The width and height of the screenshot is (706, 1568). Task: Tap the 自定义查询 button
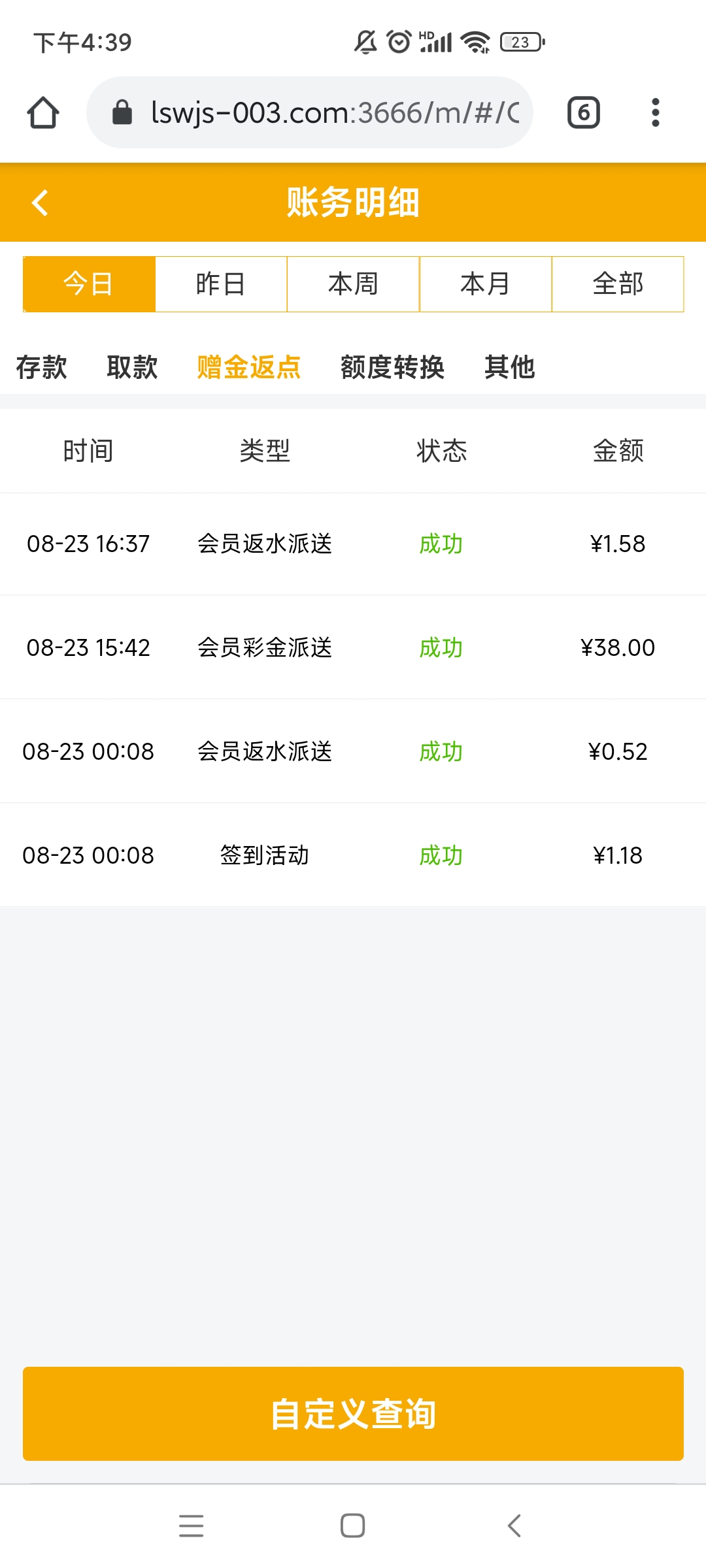[353, 1413]
